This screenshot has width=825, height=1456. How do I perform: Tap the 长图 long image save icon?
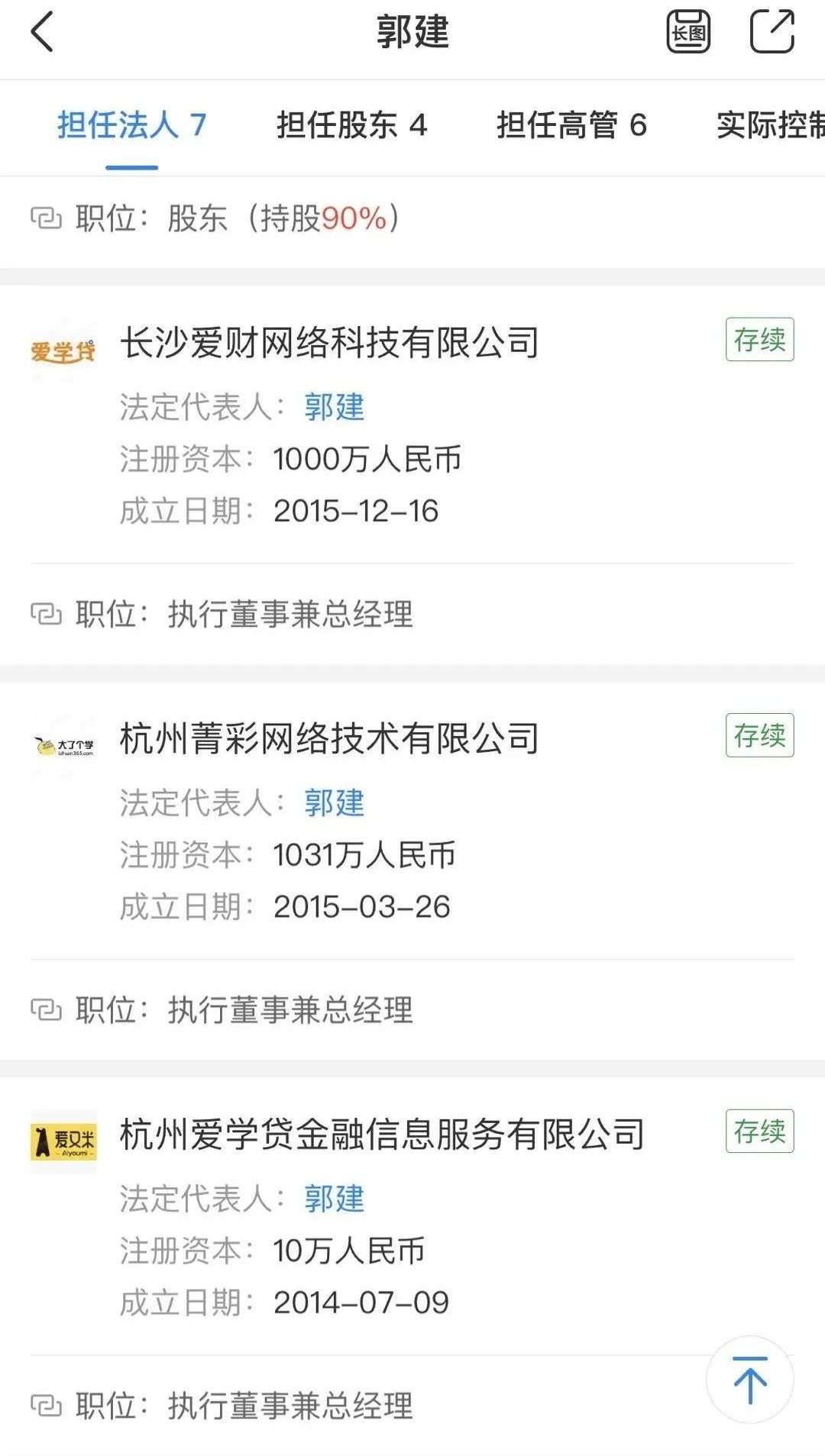point(688,32)
